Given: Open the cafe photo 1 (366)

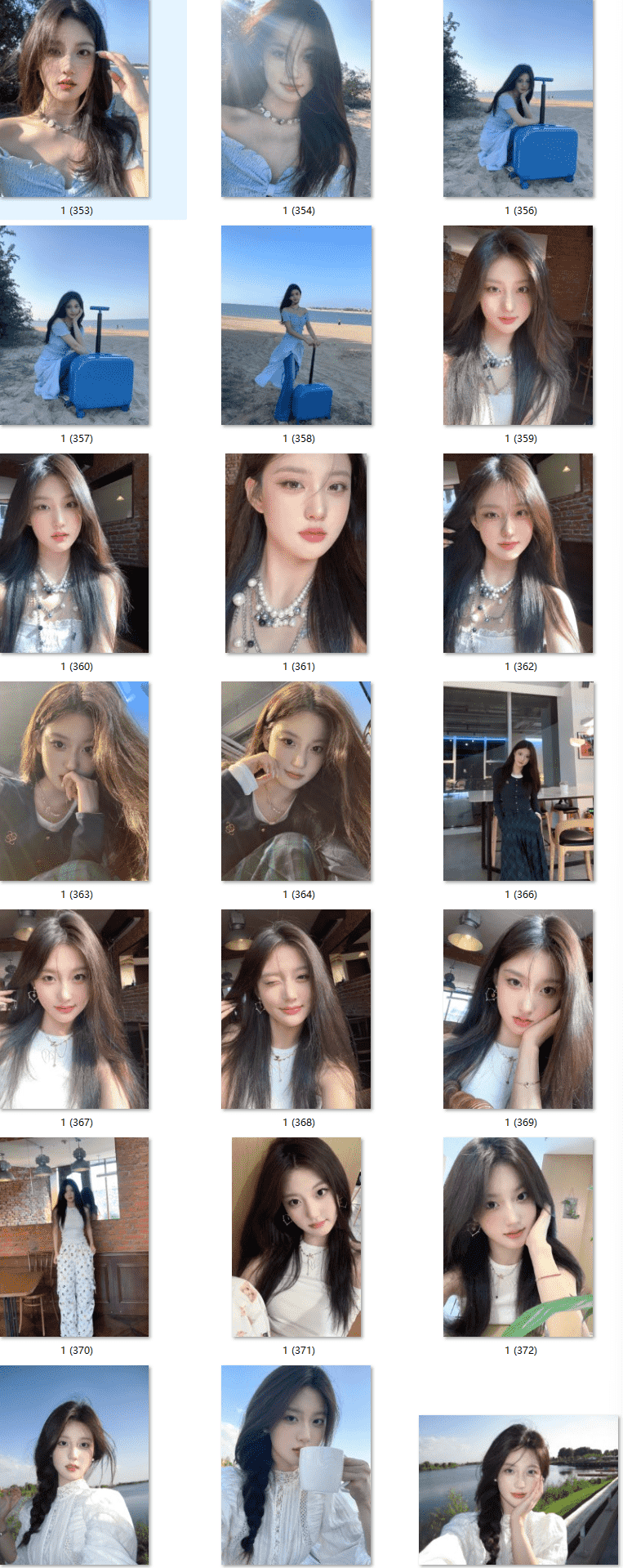Looking at the screenshot, I should click(x=518, y=781).
